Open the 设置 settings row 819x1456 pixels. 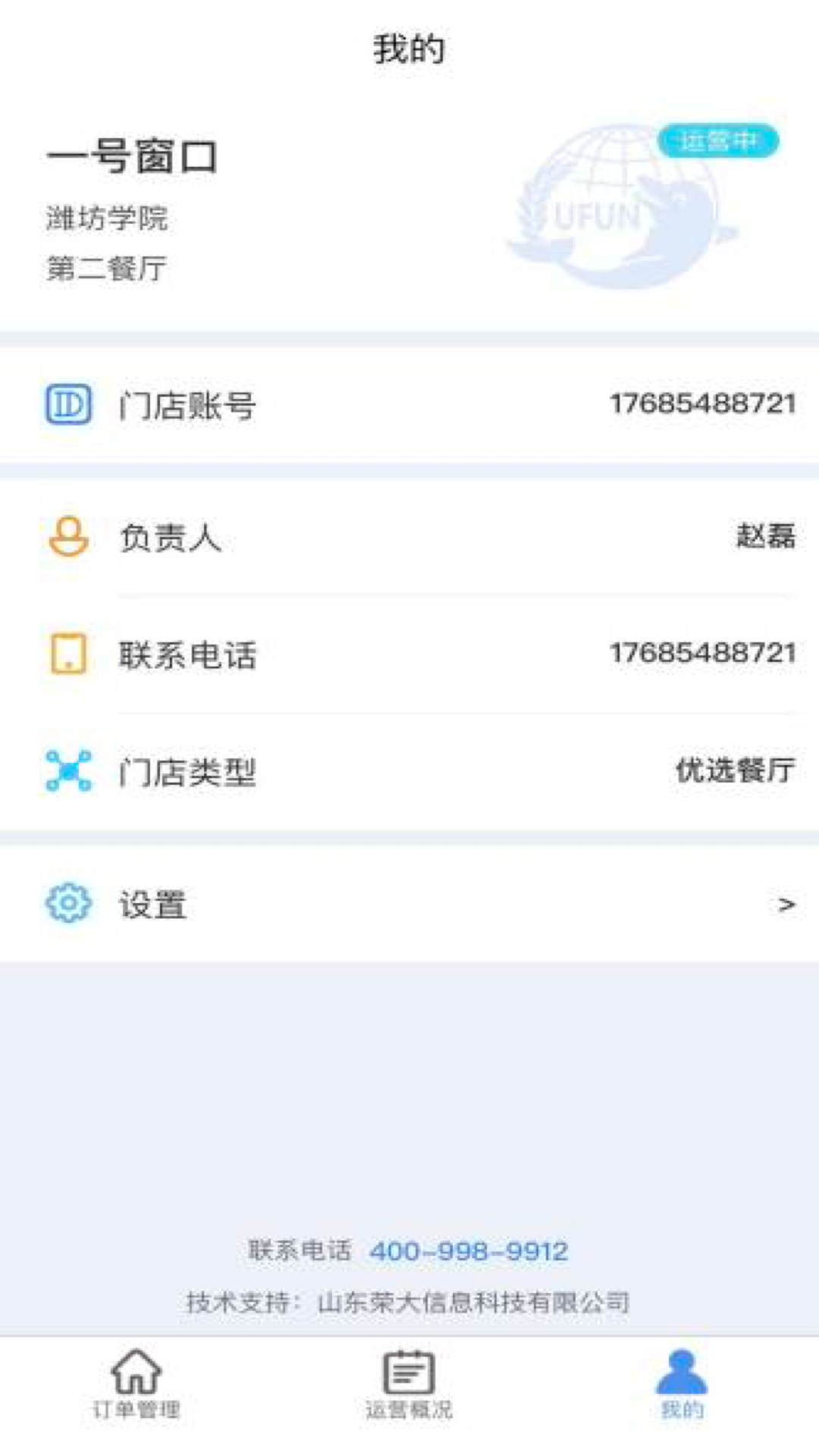coord(409,904)
